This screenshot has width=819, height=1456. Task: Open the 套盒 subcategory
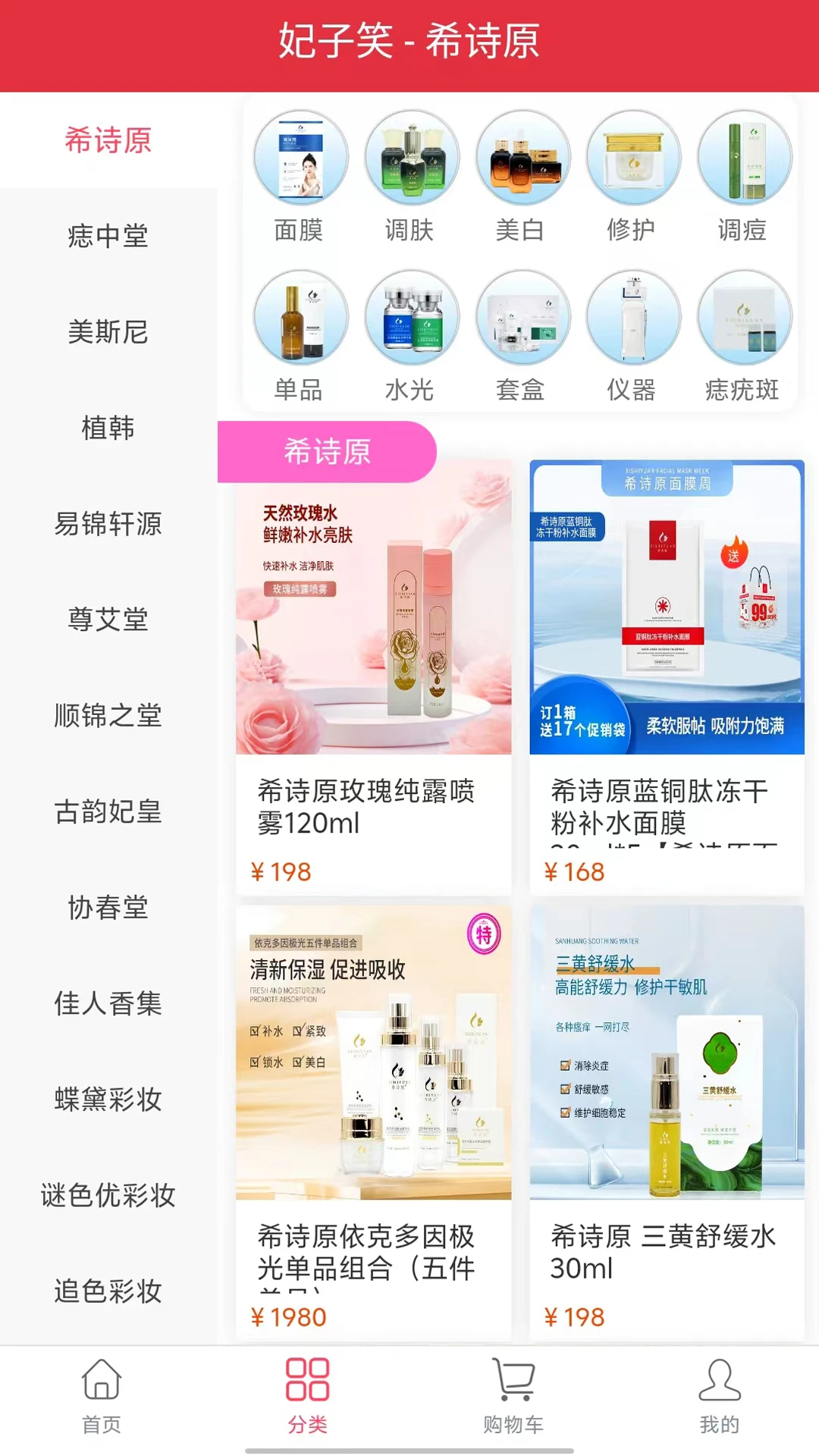[522, 337]
